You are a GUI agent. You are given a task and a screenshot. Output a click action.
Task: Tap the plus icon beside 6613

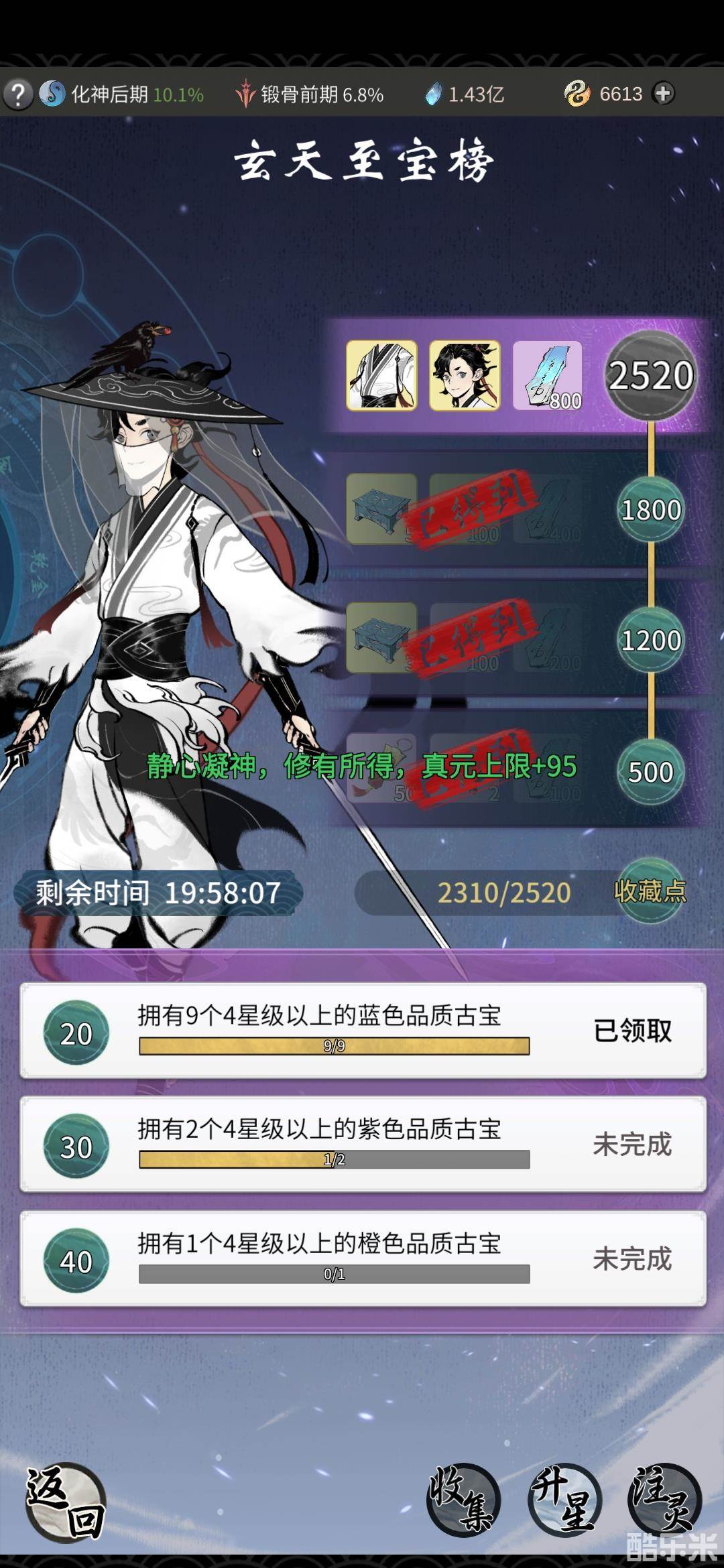pos(663,93)
